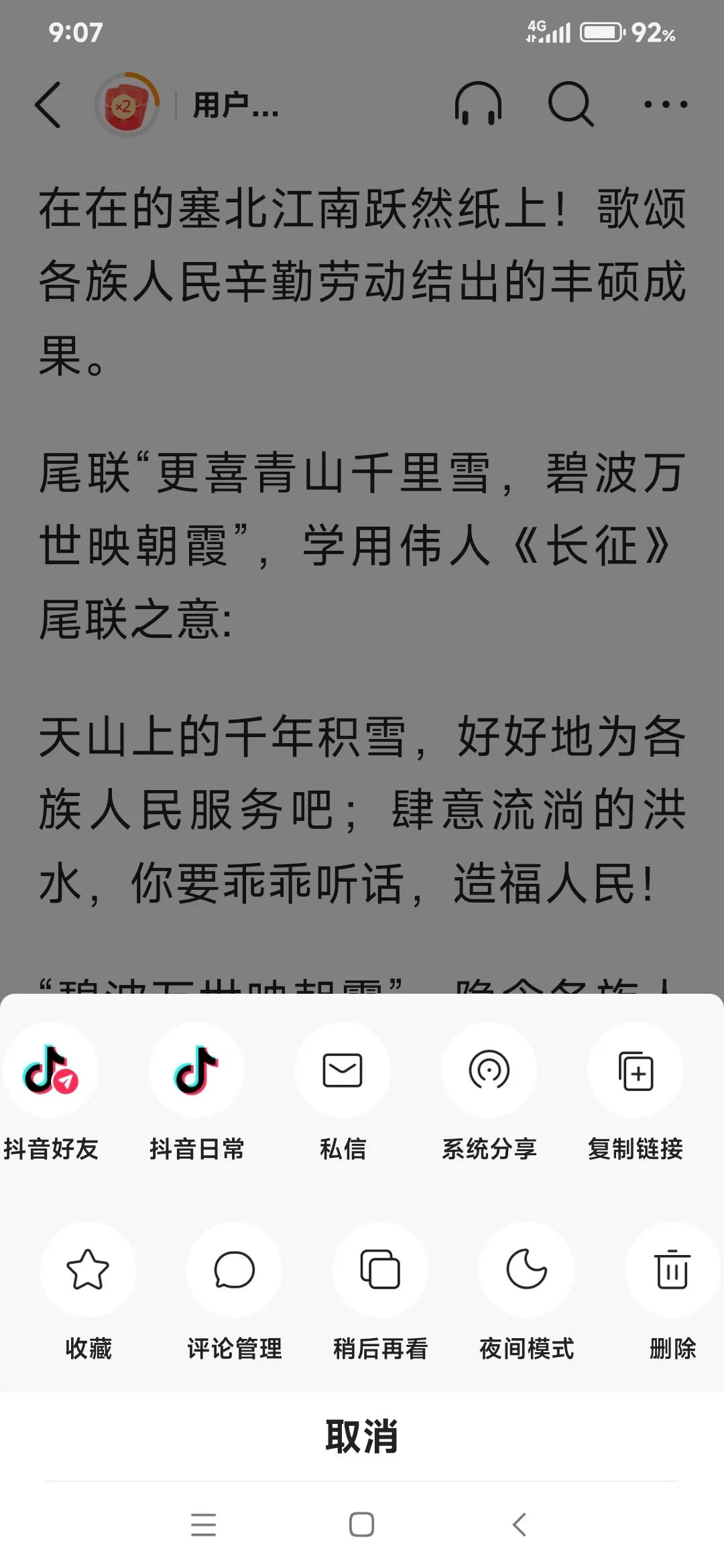
Task: Copy the article link with 复制链接
Action: point(635,1099)
